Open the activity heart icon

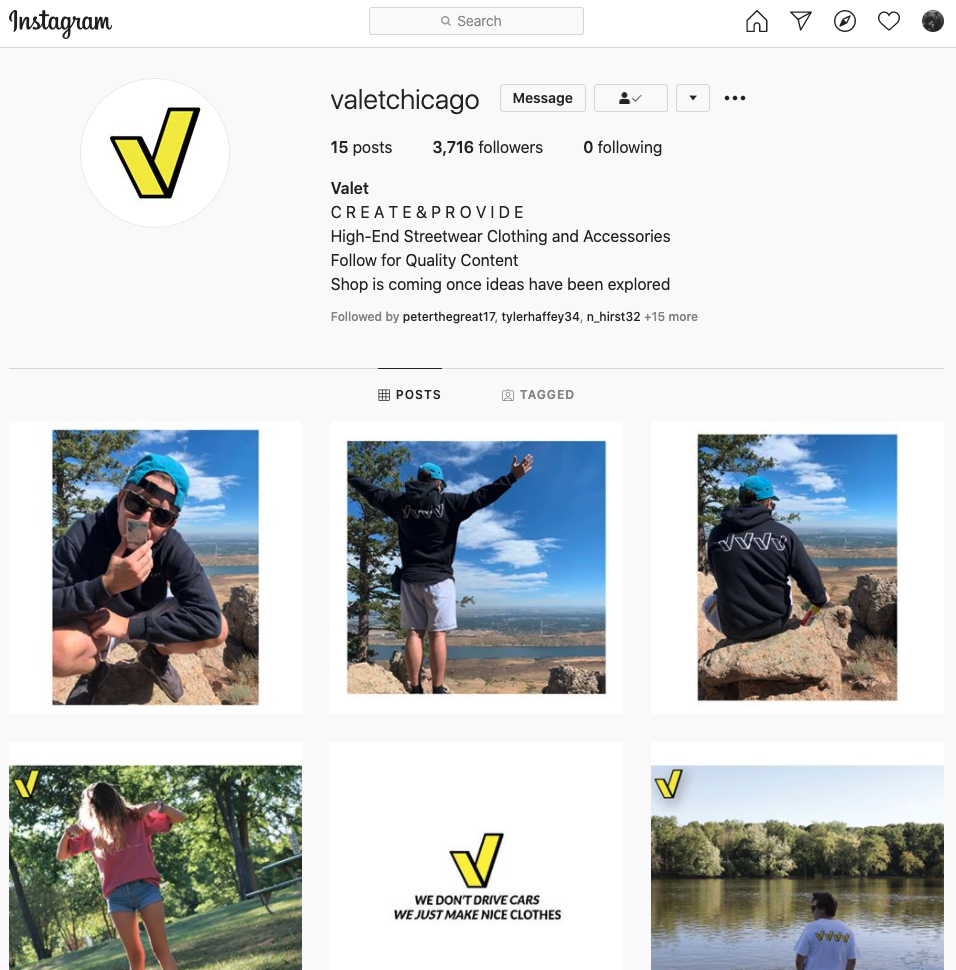889,21
